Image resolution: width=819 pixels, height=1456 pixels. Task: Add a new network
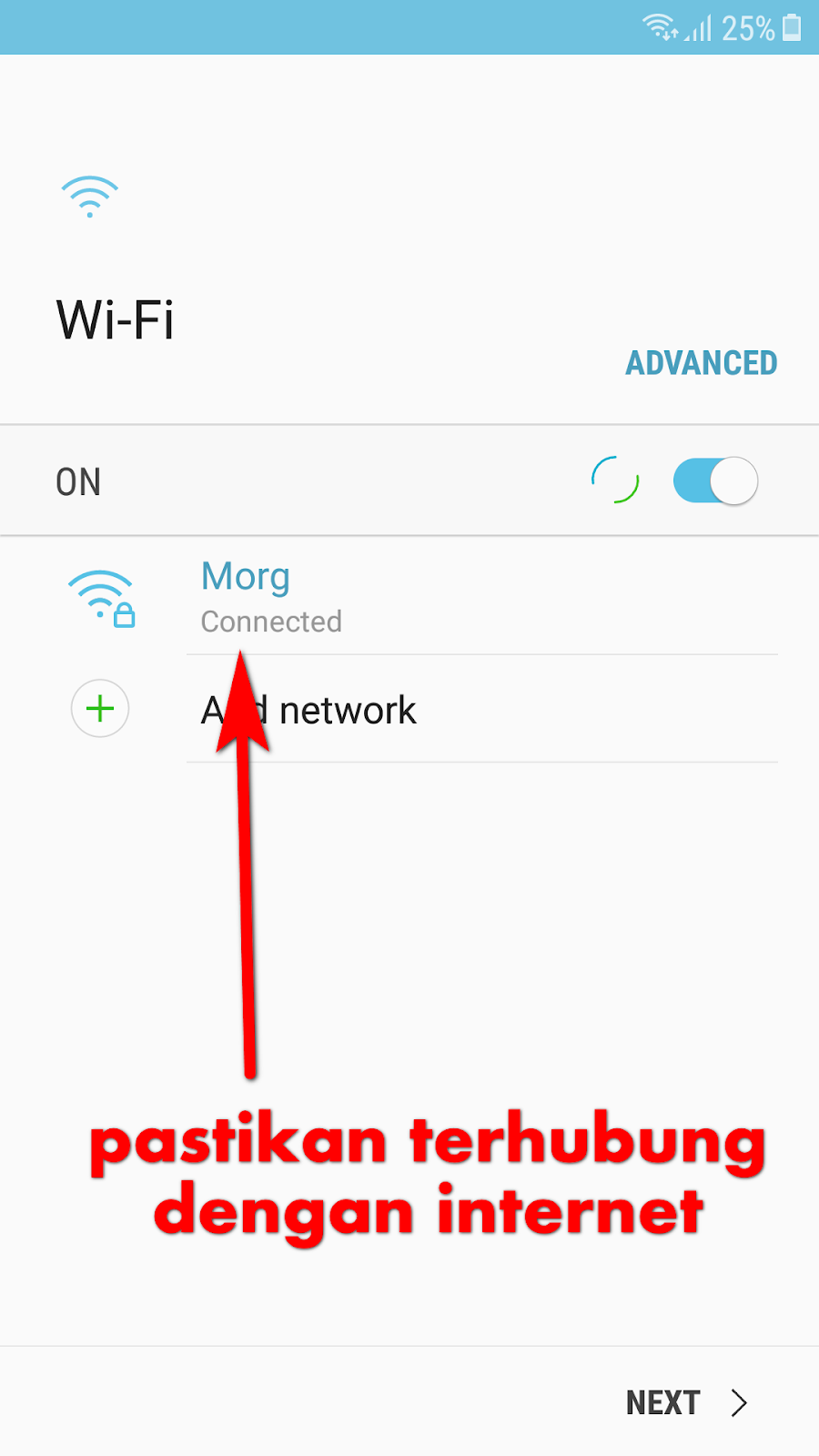[409, 709]
